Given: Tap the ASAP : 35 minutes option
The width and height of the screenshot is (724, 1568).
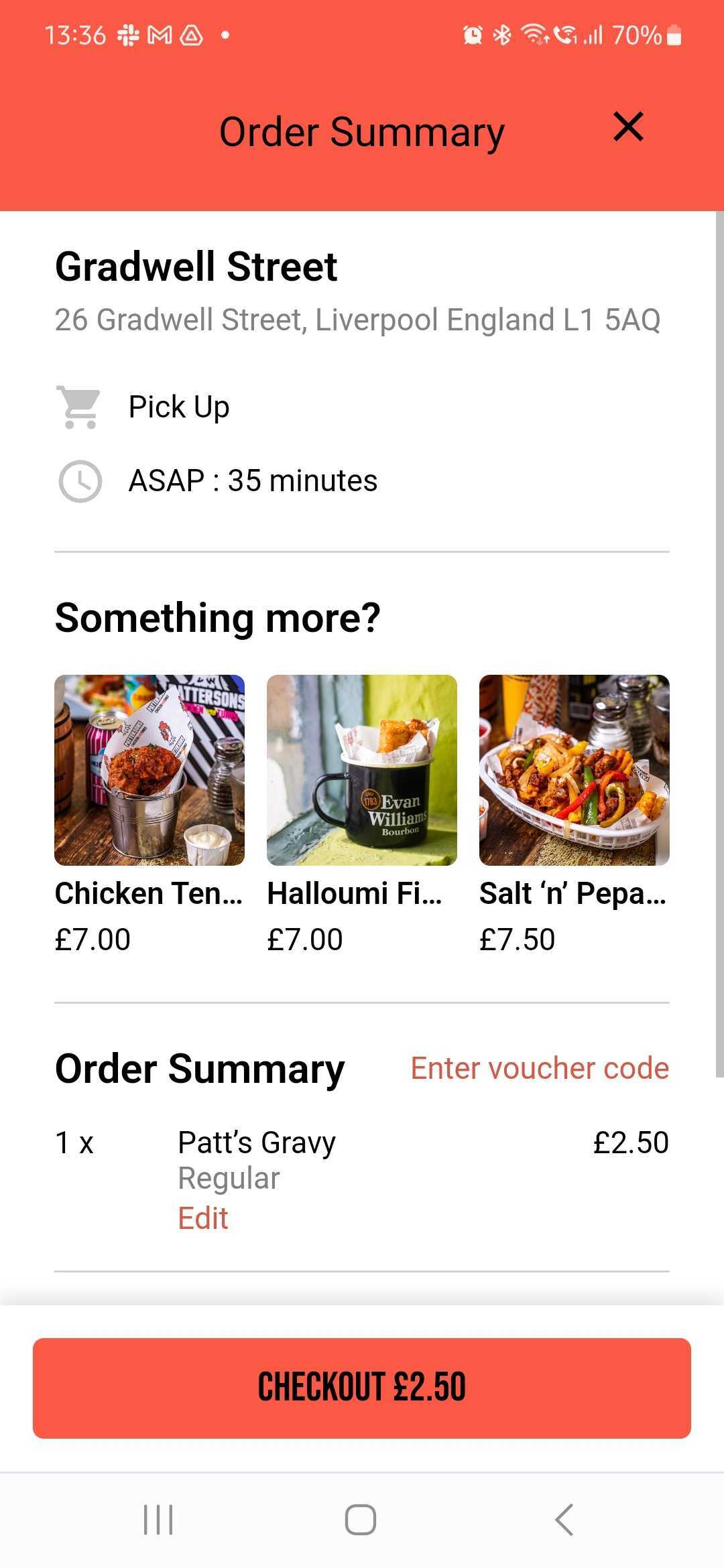Looking at the screenshot, I should (x=253, y=480).
